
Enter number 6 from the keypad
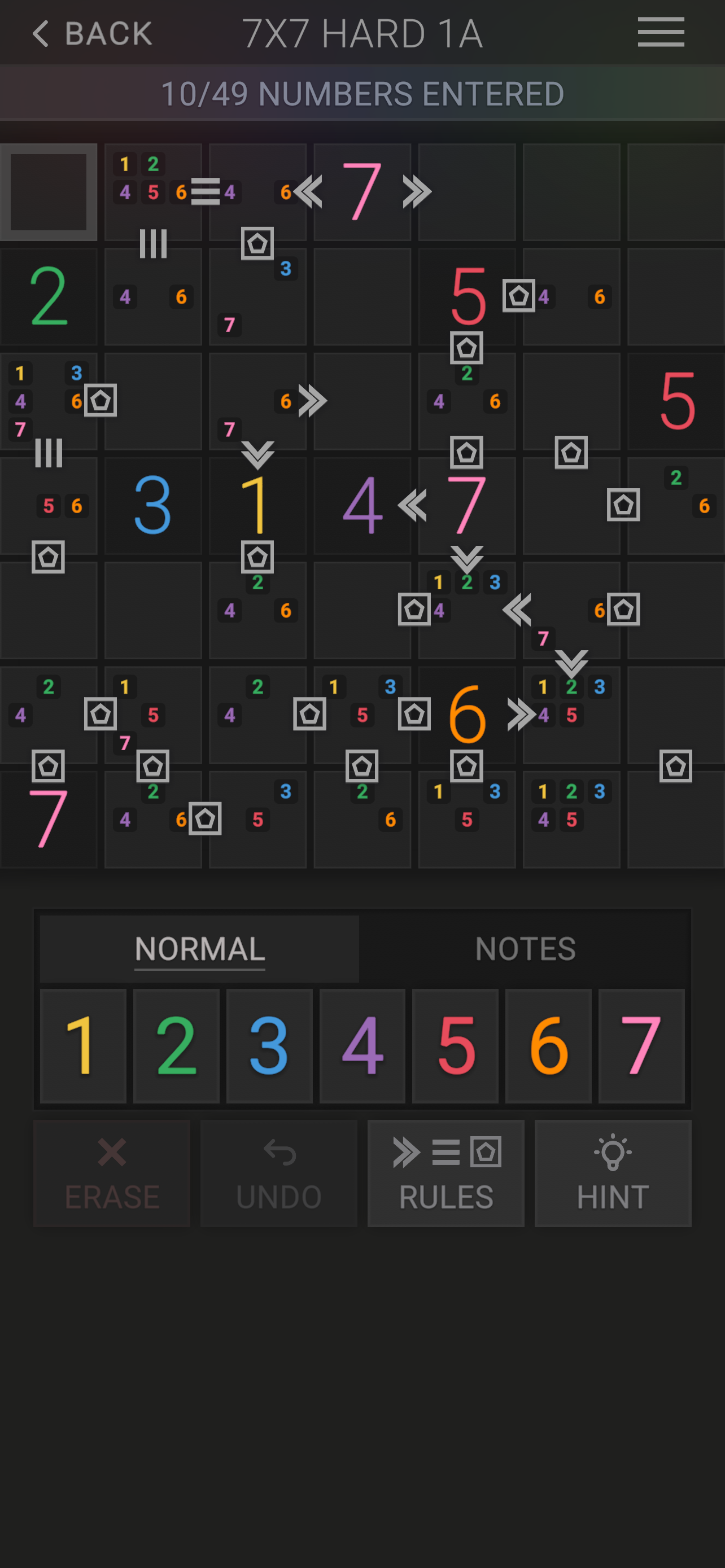(x=548, y=1046)
